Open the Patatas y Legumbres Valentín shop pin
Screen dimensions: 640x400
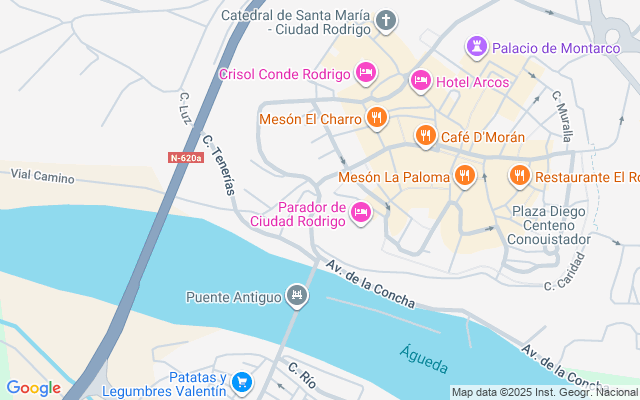tap(242, 383)
